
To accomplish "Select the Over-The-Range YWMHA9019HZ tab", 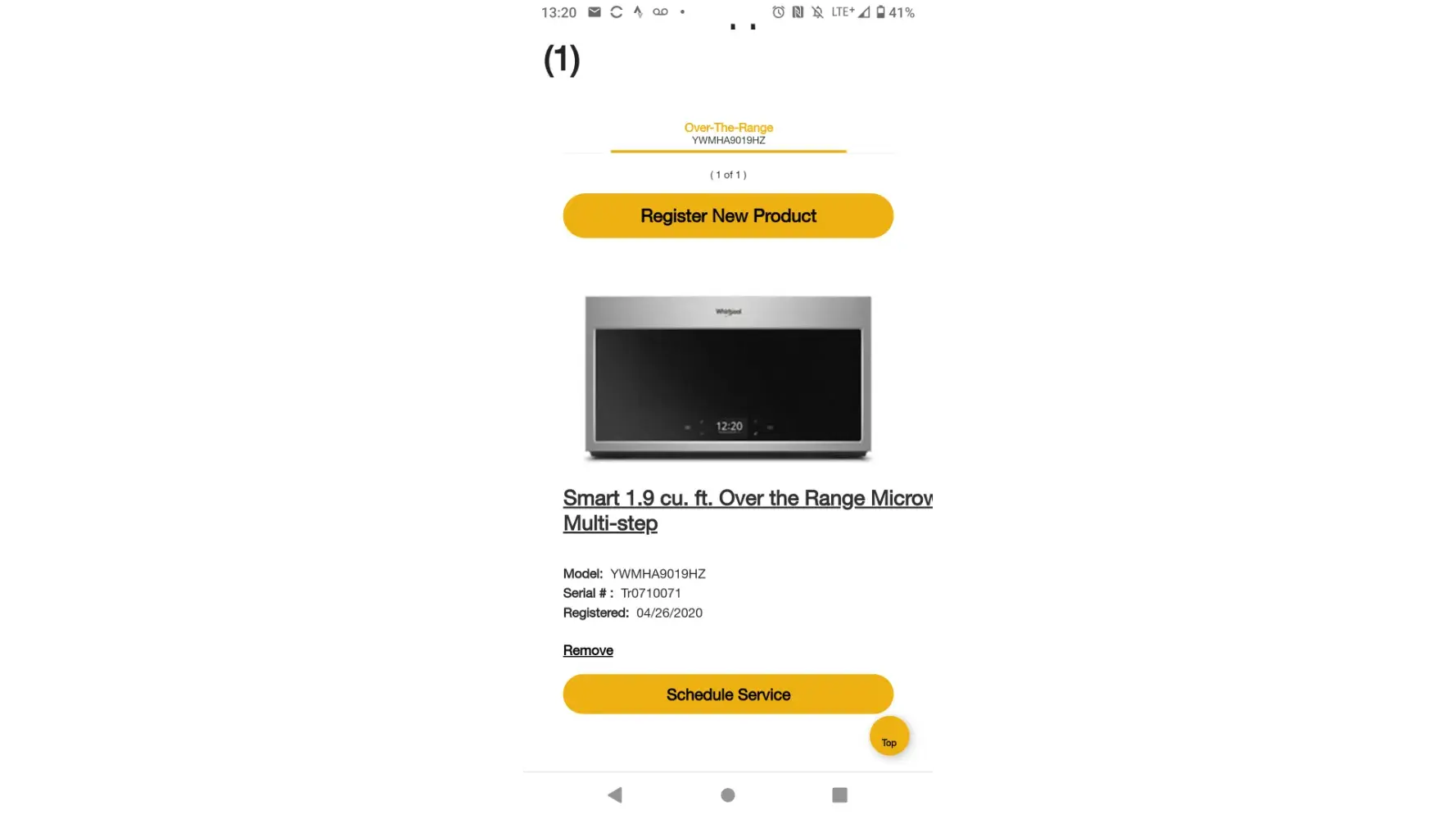I will (x=728, y=133).
